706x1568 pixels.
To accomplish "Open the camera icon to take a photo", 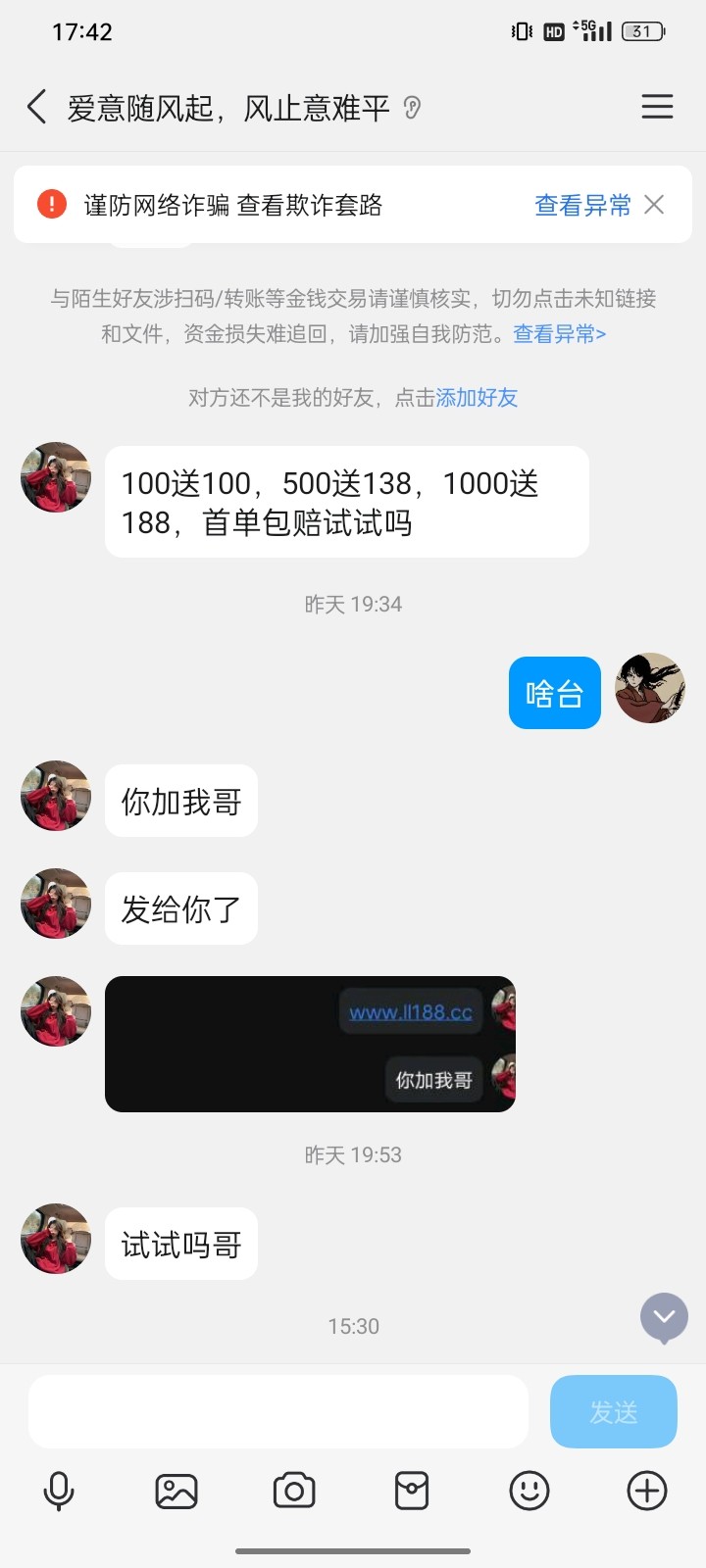I will [294, 1492].
